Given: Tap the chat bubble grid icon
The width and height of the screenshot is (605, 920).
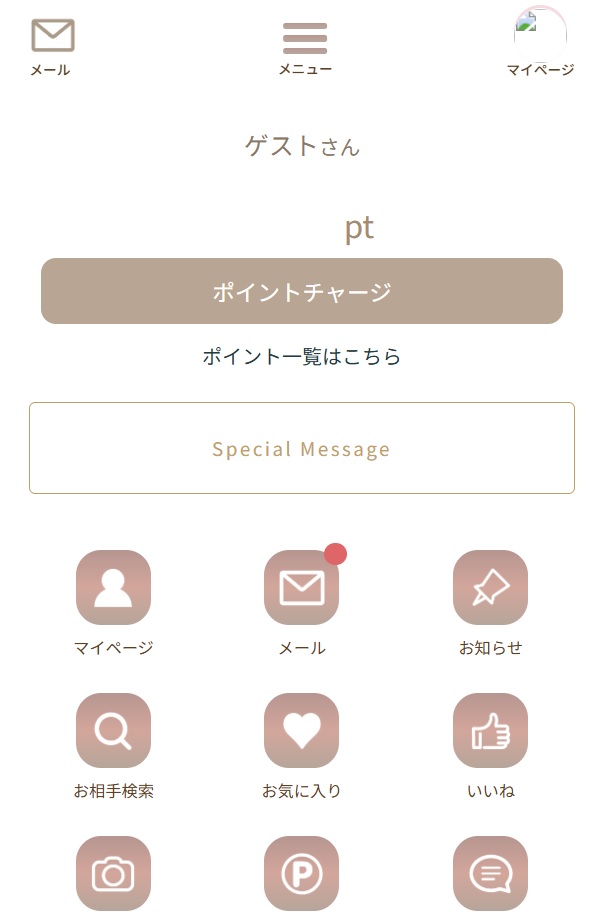Looking at the screenshot, I should click(x=490, y=873).
